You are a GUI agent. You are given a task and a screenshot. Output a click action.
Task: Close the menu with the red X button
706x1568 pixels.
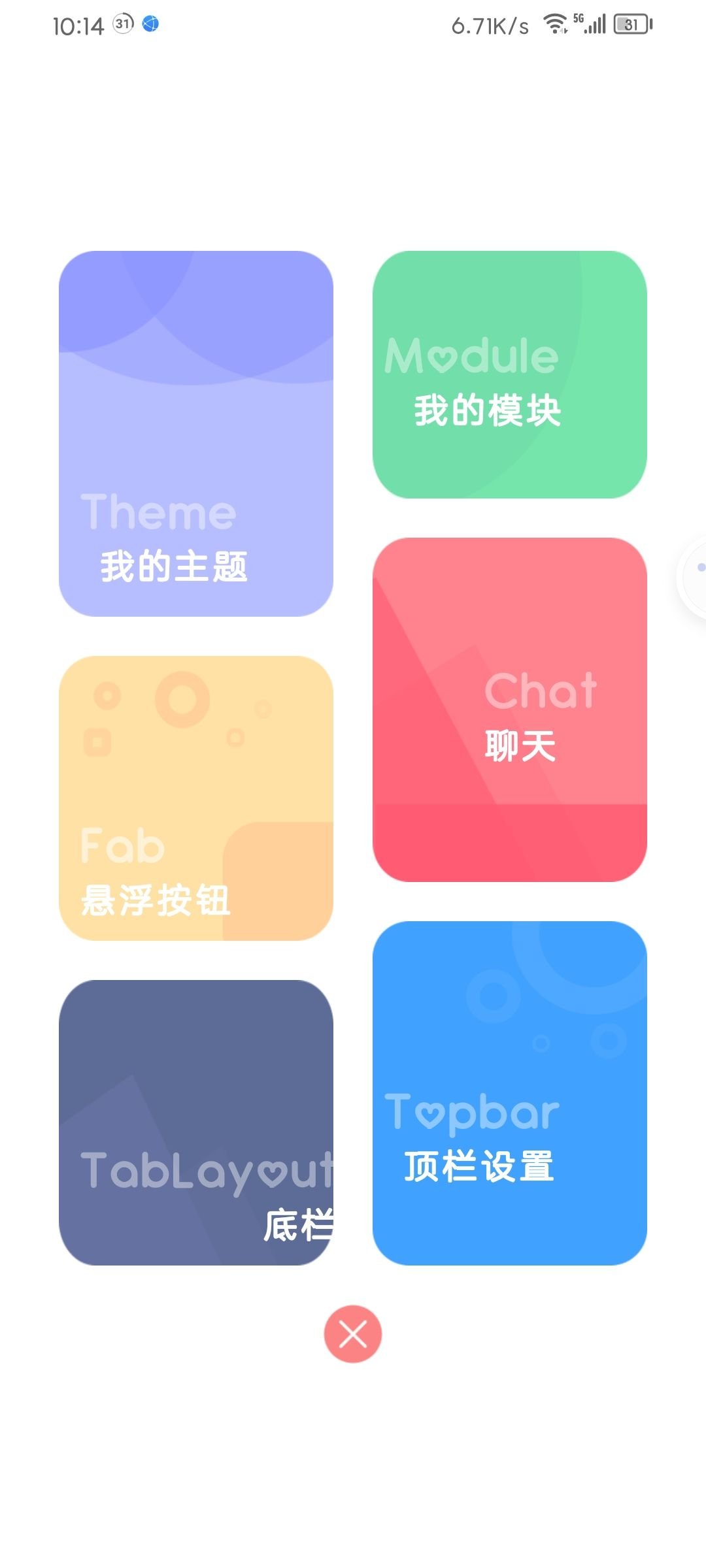coord(352,1335)
